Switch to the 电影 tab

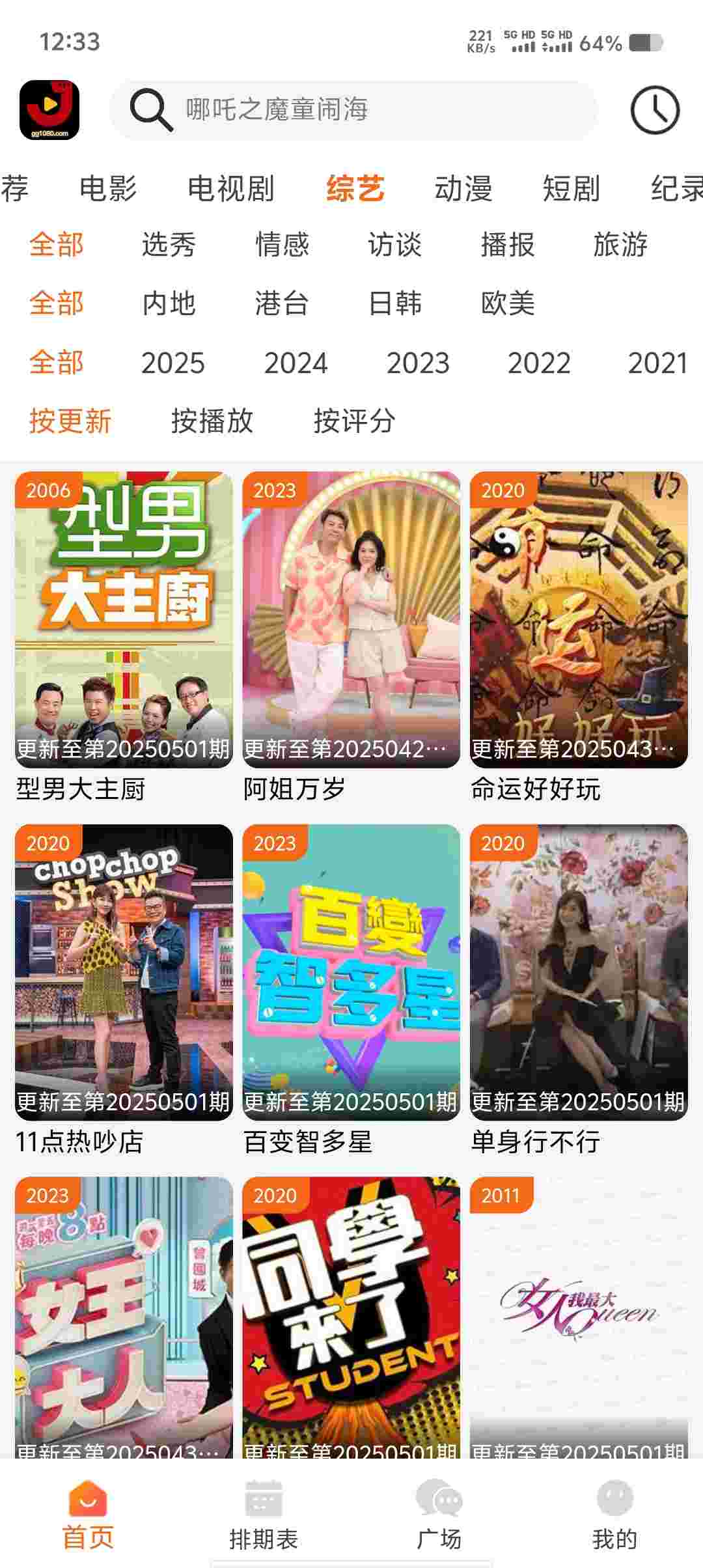[x=108, y=189]
